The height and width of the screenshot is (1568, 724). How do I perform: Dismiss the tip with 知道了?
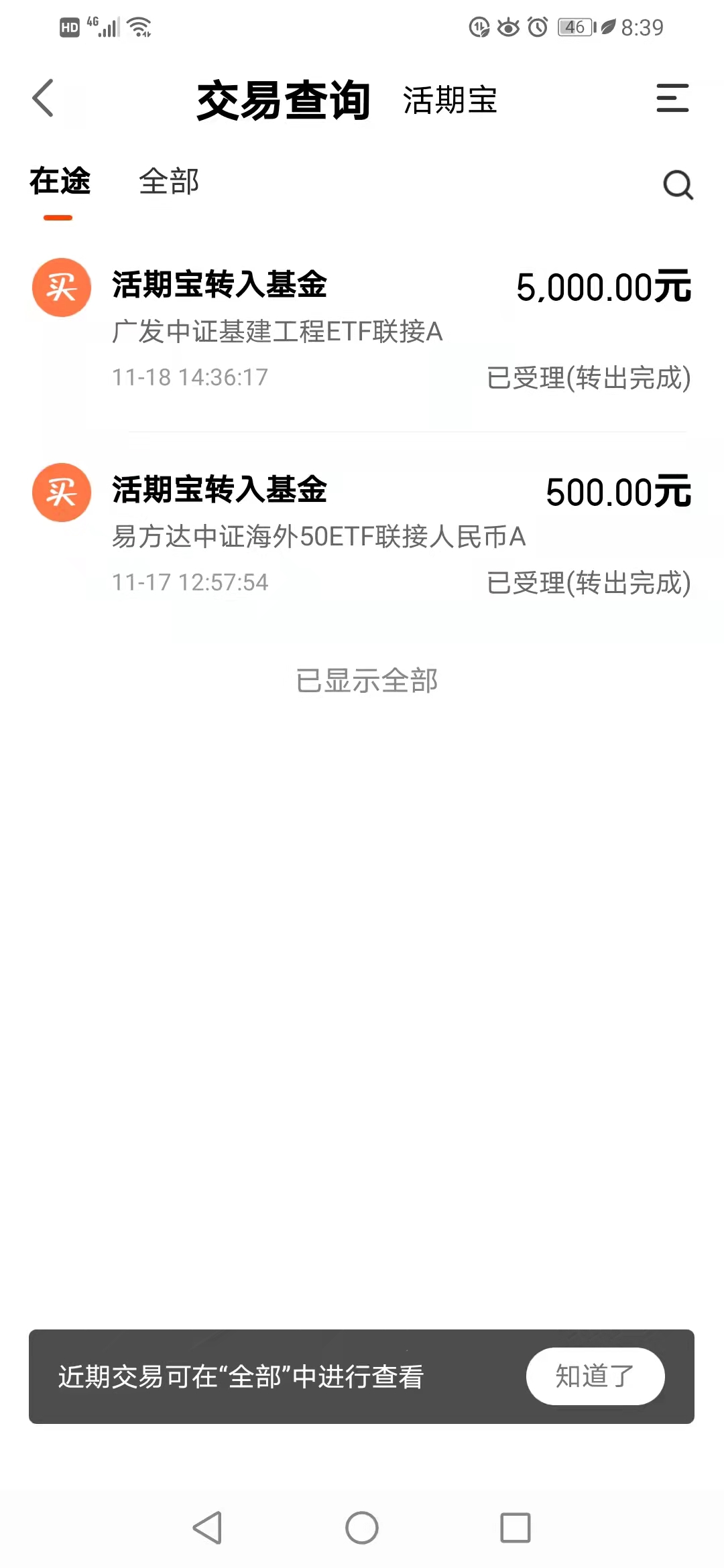click(x=595, y=1376)
